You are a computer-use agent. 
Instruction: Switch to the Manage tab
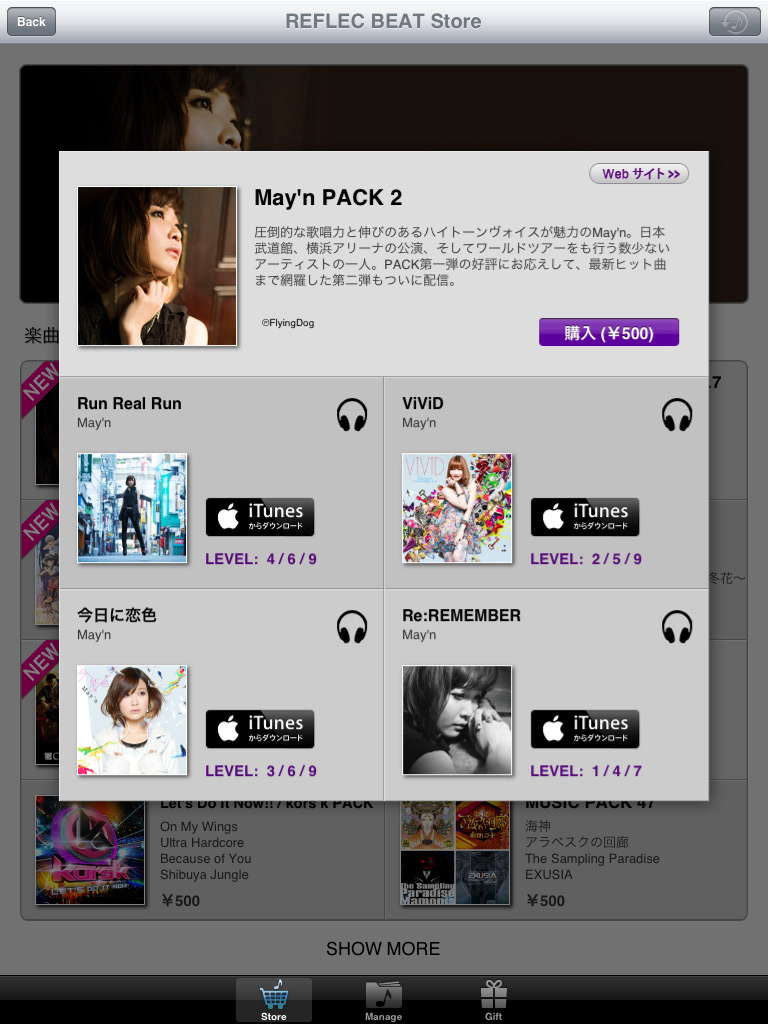pyautogui.click(x=383, y=1000)
